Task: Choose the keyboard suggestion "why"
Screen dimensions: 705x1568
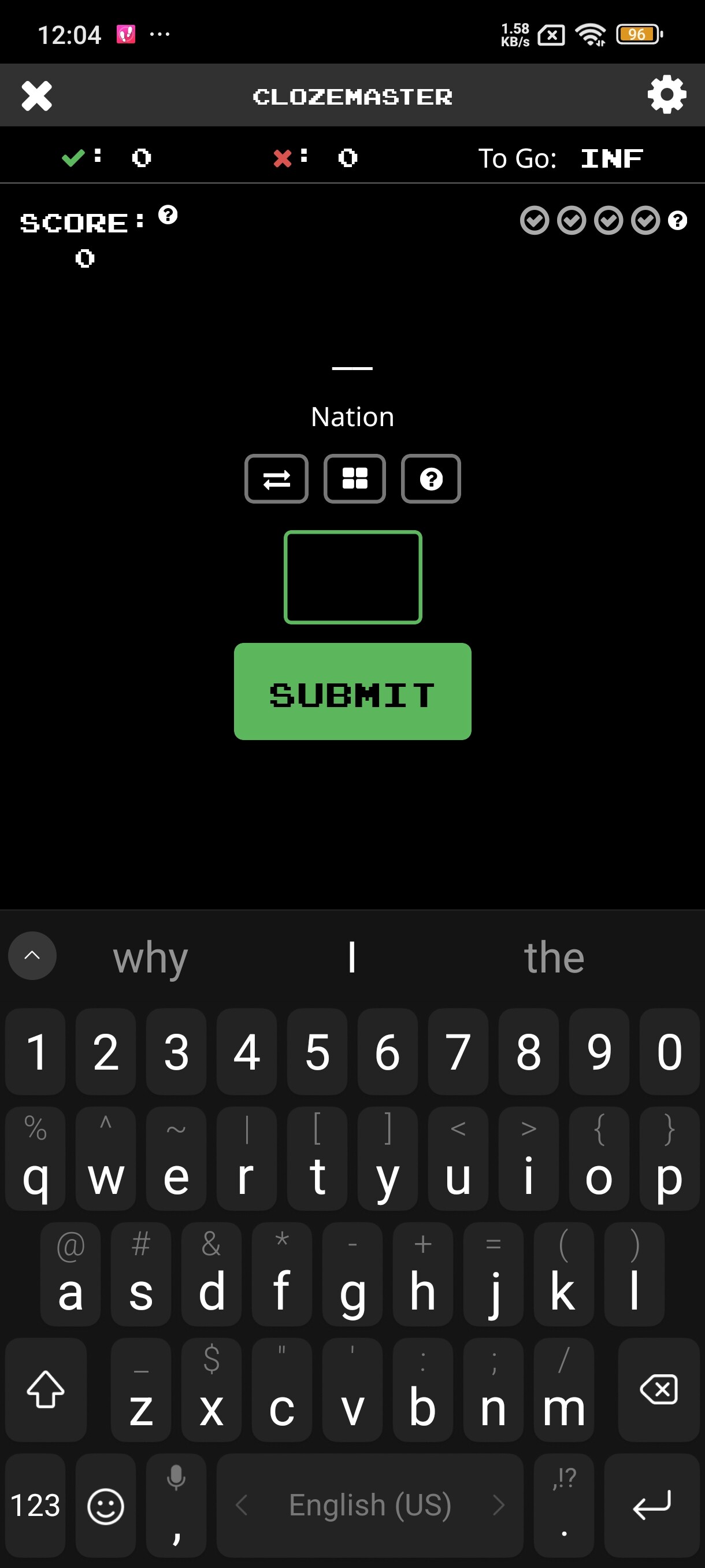Action: 150,957
